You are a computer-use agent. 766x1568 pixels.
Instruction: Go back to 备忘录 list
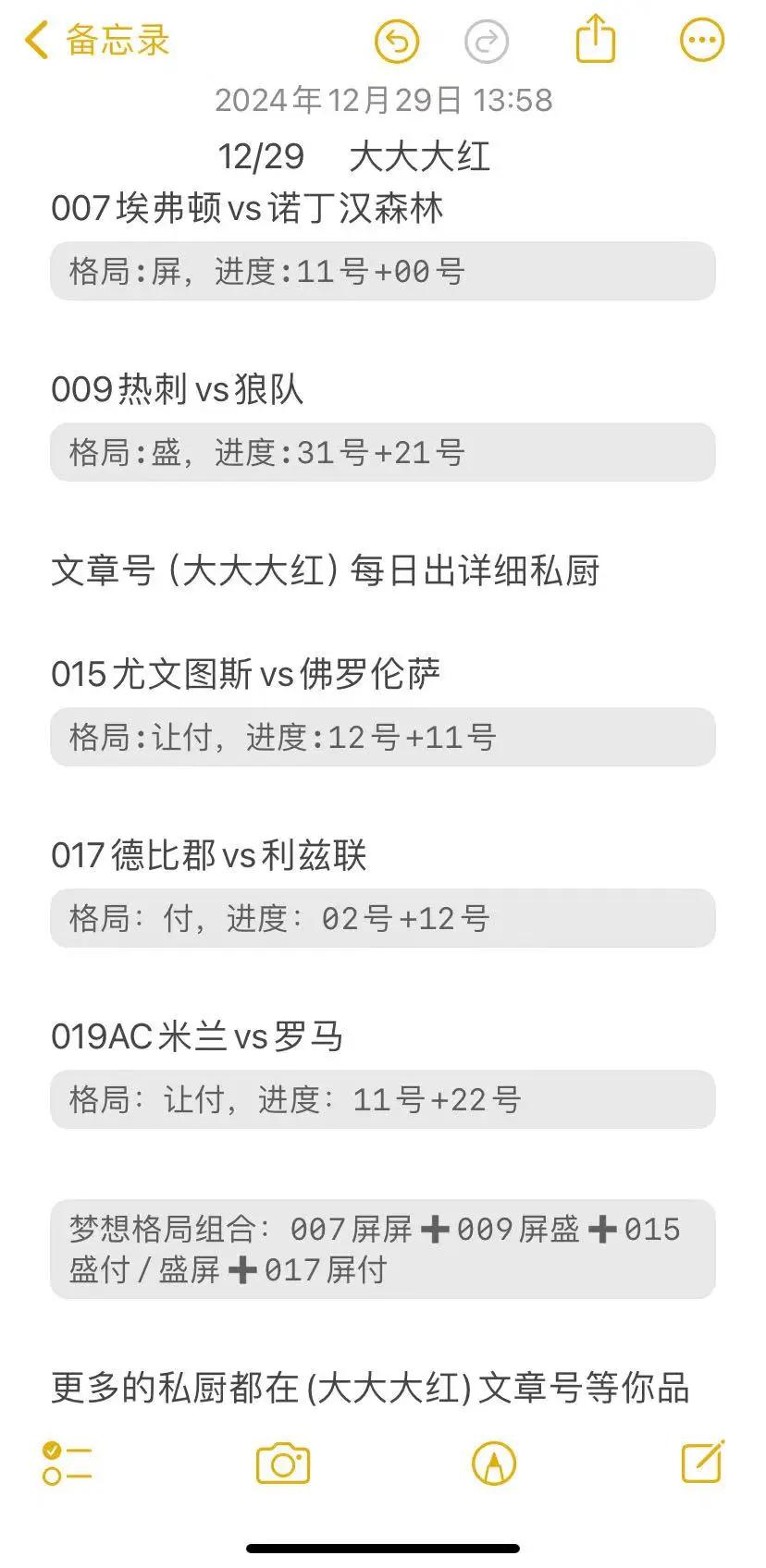[x=97, y=41]
